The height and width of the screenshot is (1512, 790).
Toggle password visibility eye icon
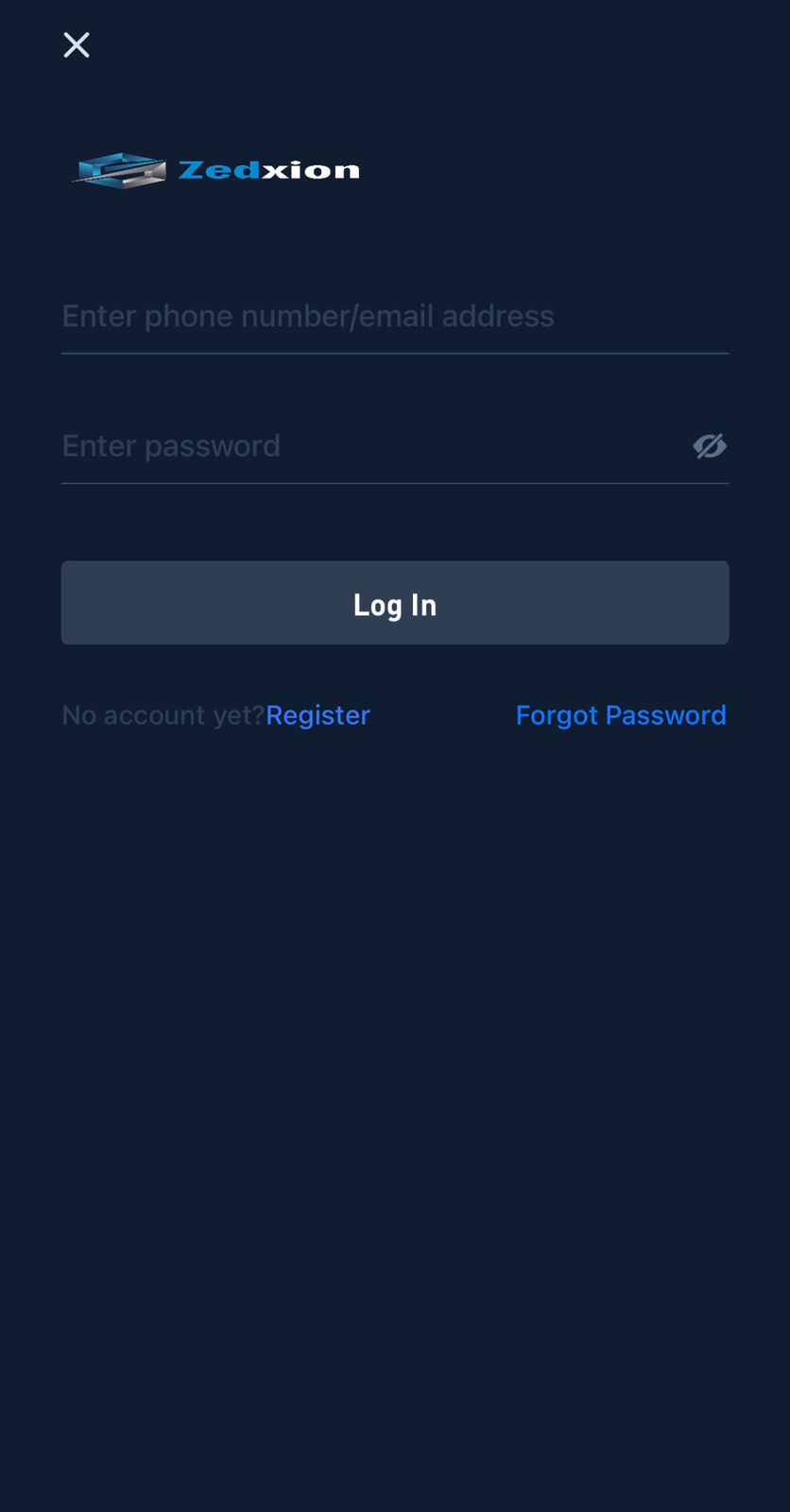pyautogui.click(x=709, y=446)
